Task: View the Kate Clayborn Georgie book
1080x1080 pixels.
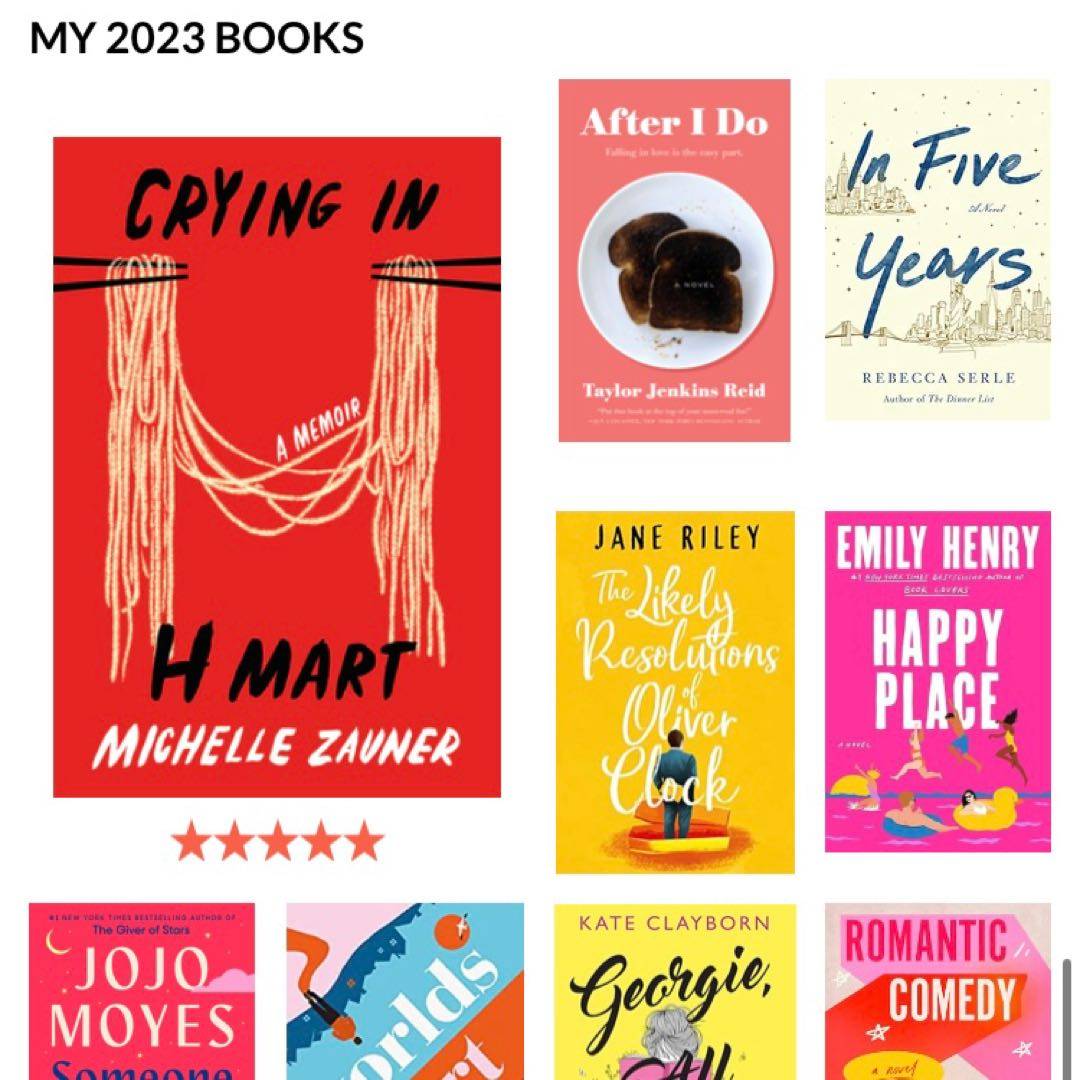Action: [674, 990]
